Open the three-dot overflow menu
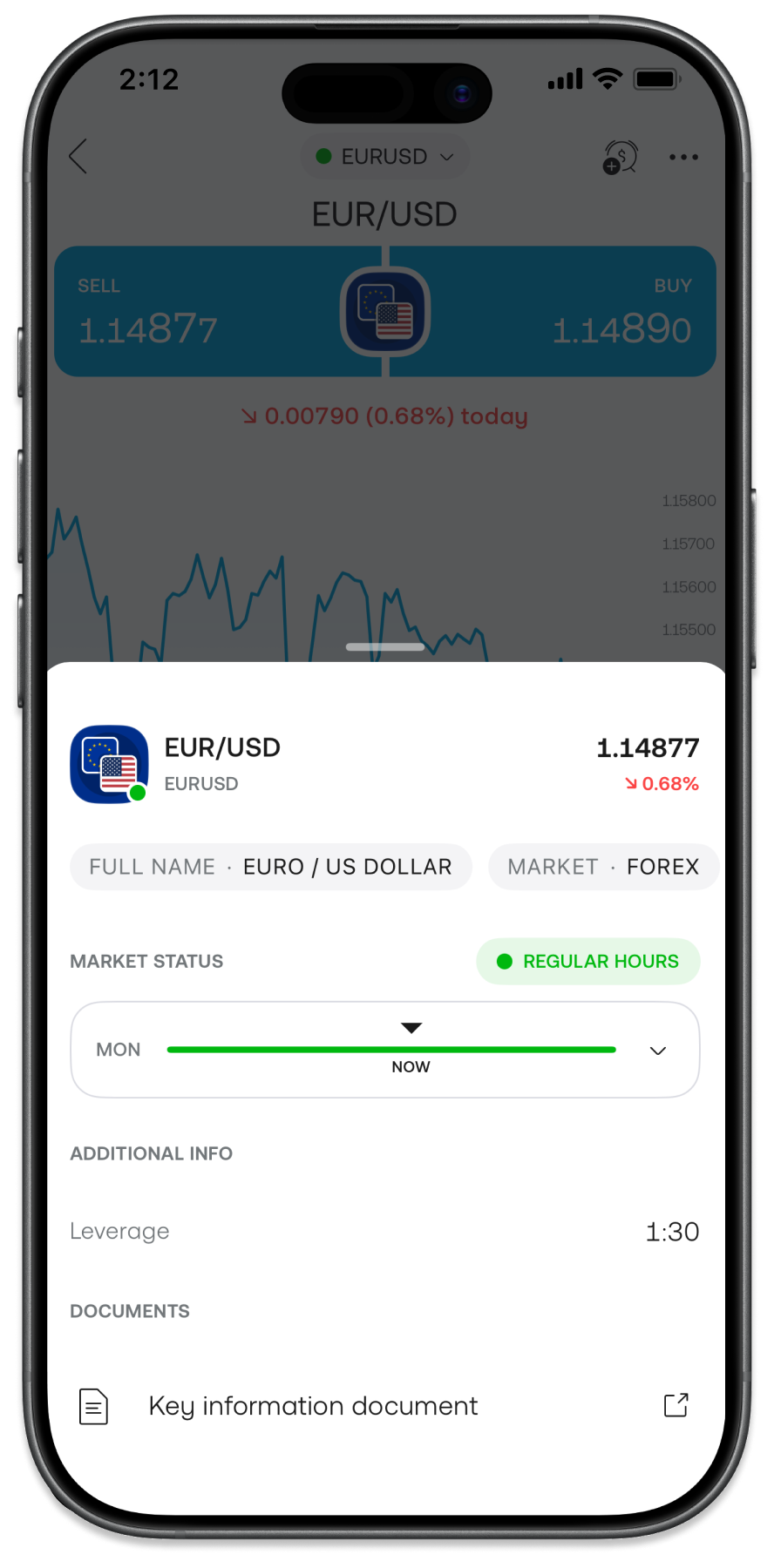 [683, 158]
